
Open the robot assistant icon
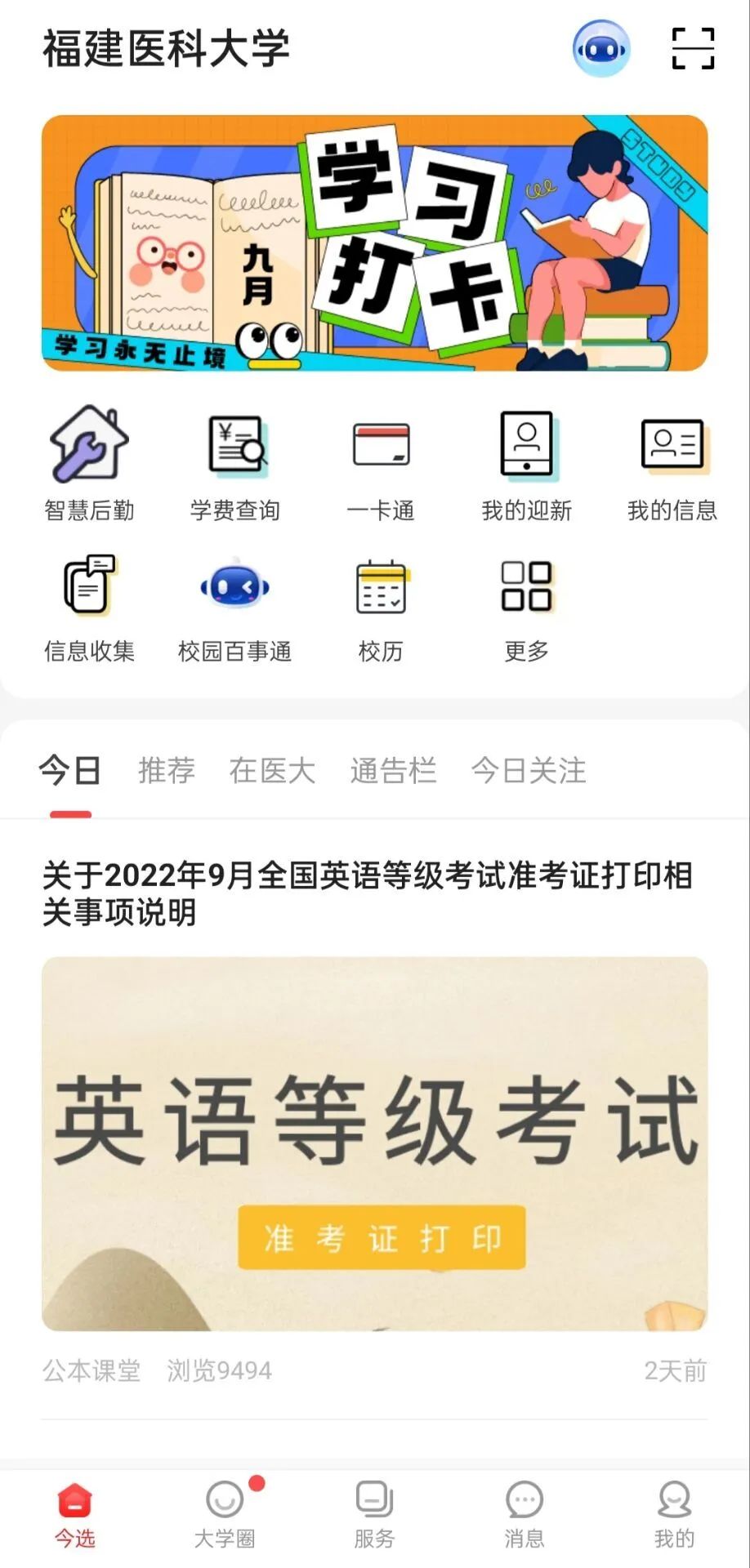click(601, 49)
